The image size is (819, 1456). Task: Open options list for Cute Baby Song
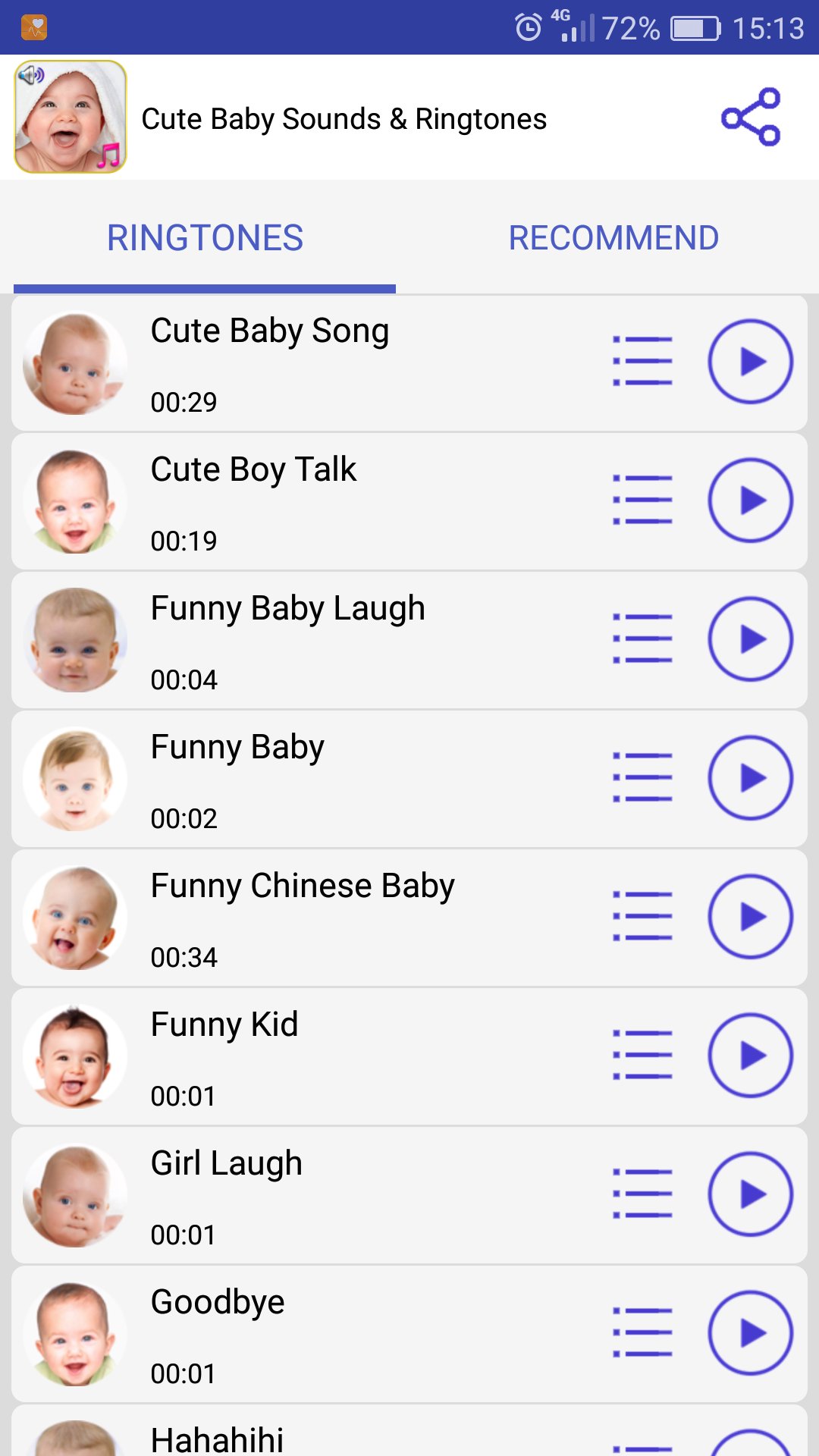(x=642, y=362)
